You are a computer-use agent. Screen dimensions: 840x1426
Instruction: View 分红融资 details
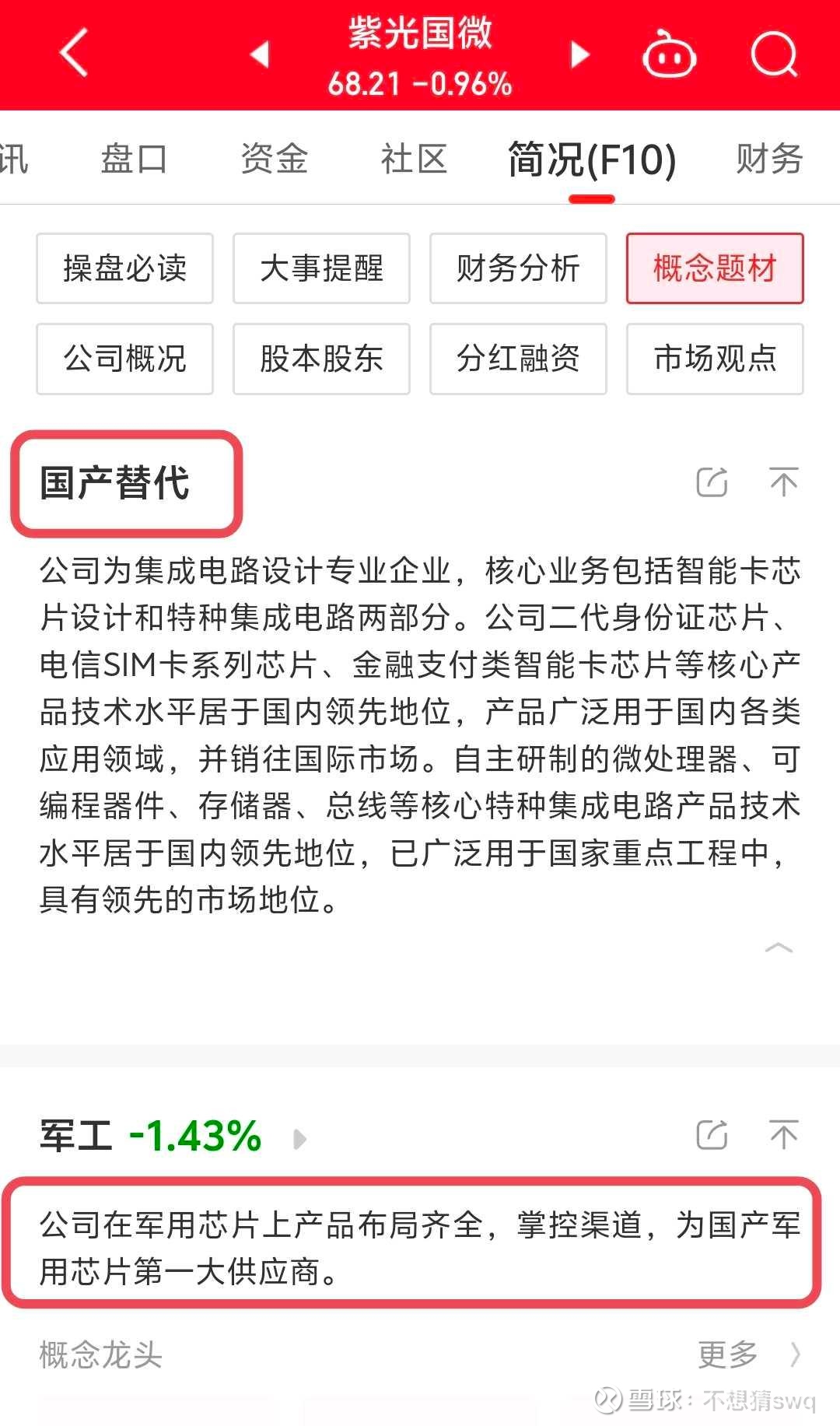[x=518, y=359]
